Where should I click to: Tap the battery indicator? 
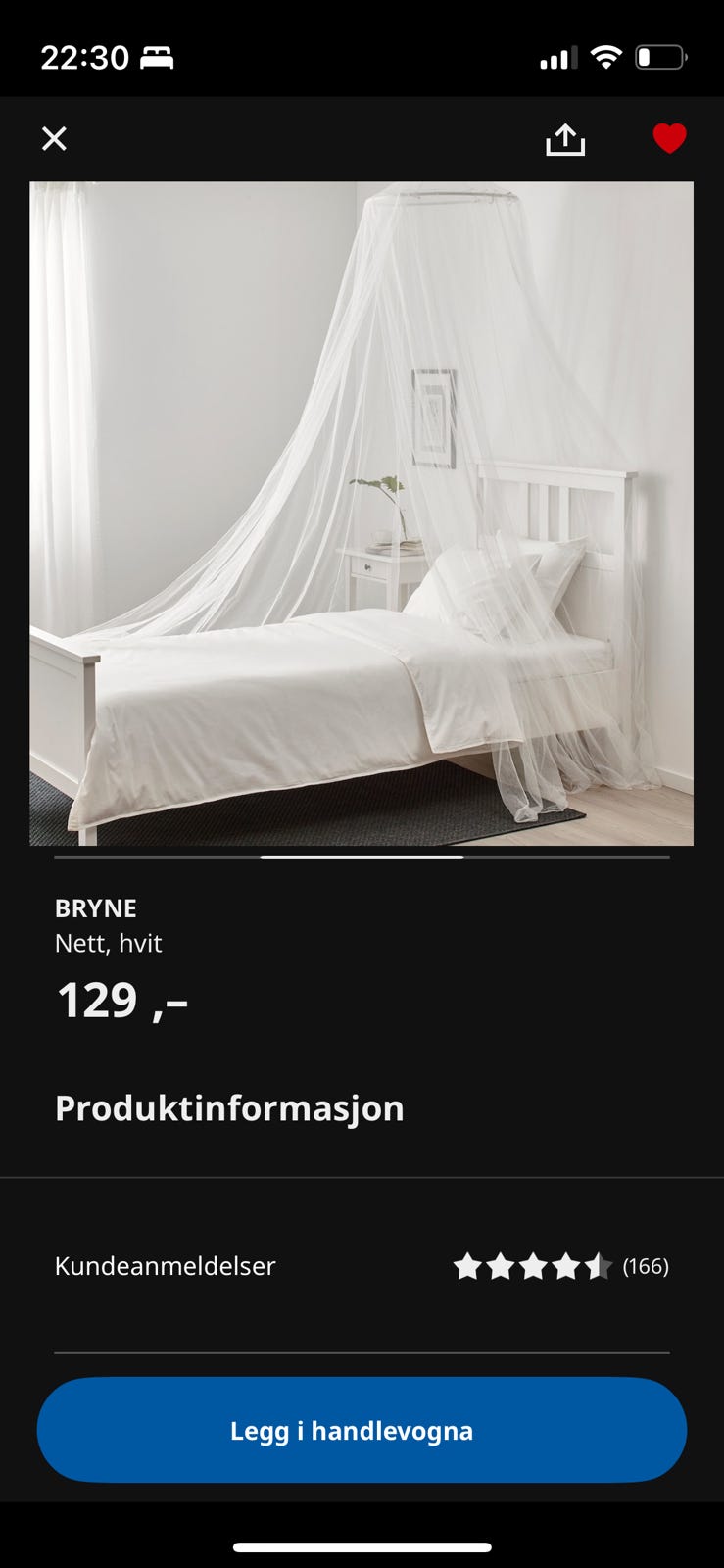(661, 57)
